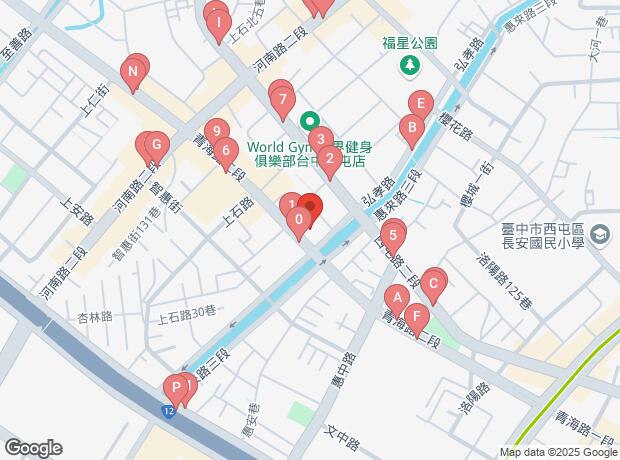Select map marker 3
620x460 pixels.
tap(319, 139)
